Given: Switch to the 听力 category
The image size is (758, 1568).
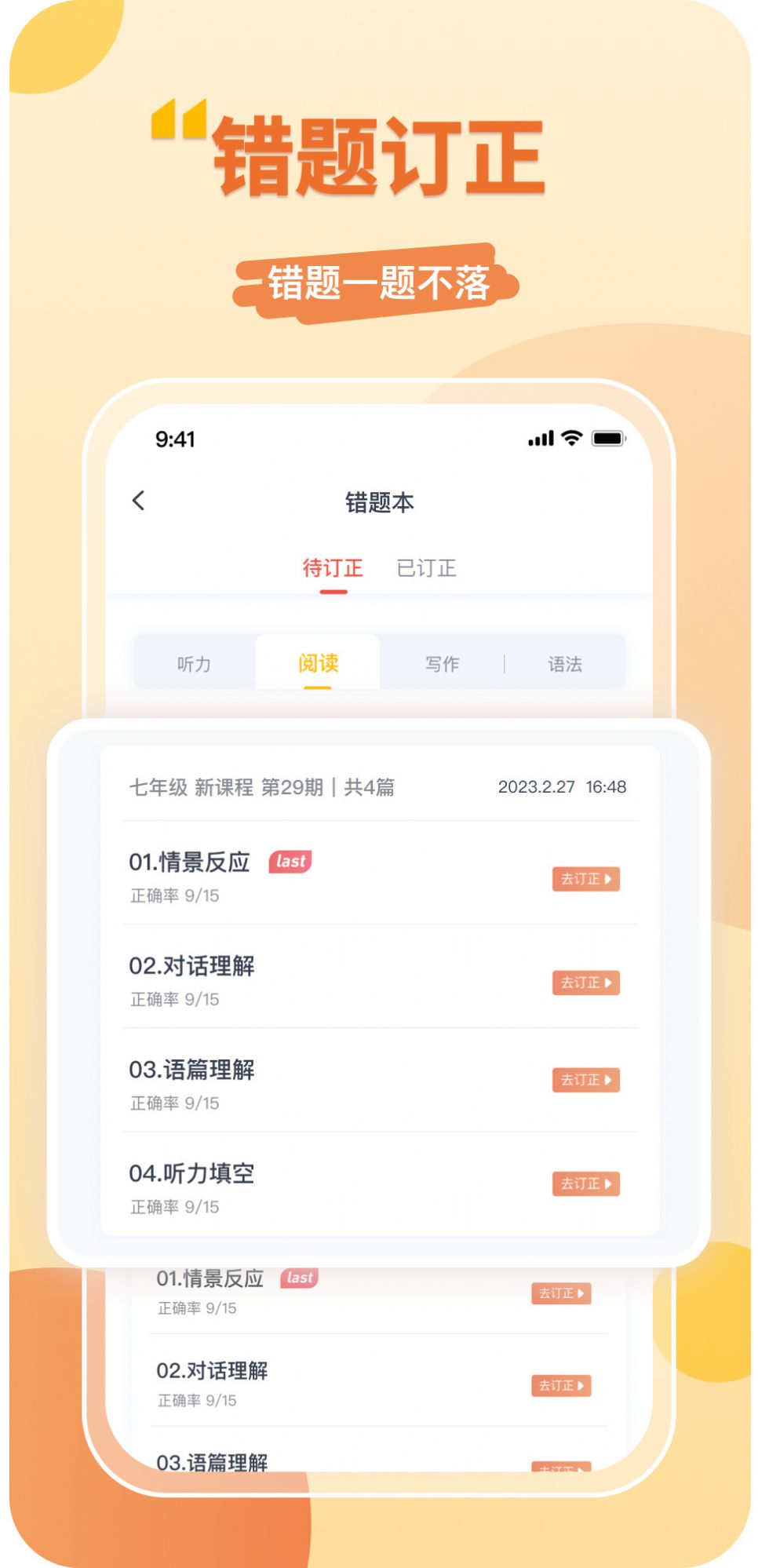Looking at the screenshot, I should [x=195, y=663].
